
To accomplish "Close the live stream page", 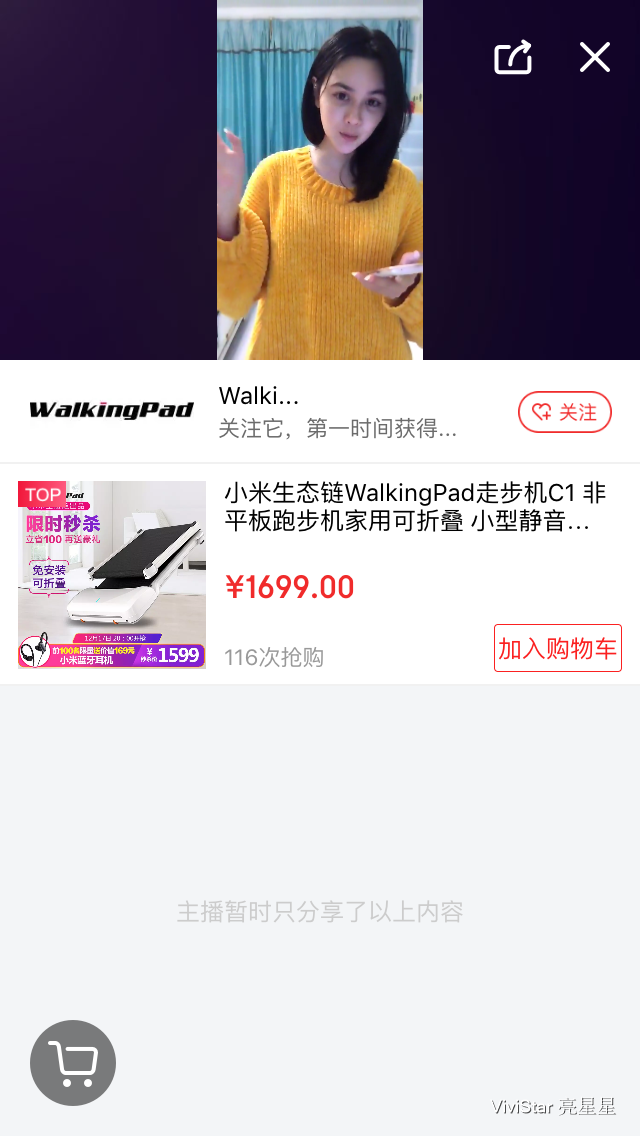I will tap(595, 57).
